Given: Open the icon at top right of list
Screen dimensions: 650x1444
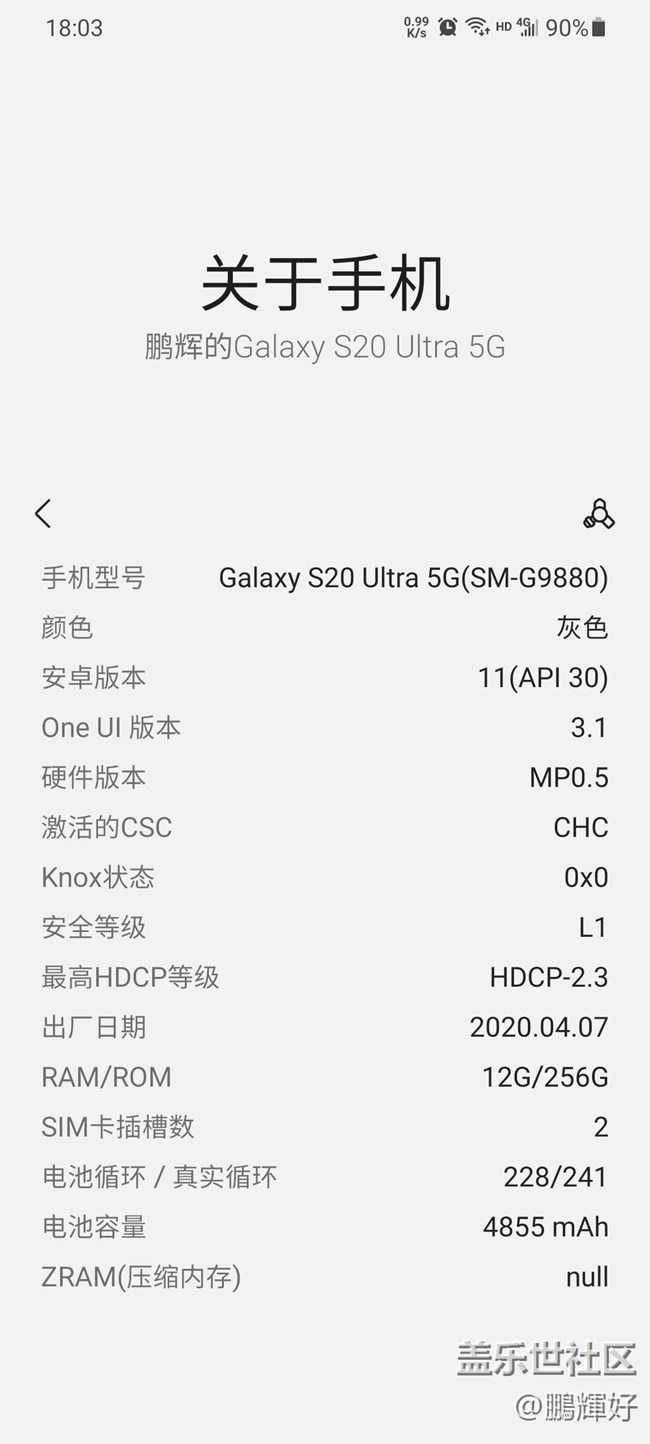Looking at the screenshot, I should click(x=598, y=514).
